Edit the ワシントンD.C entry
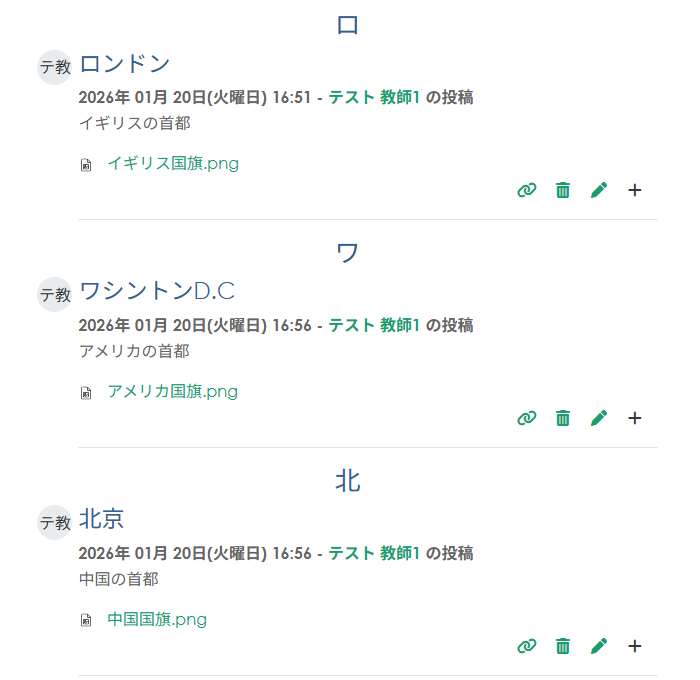Image resolution: width=700 pixels, height=680 pixels. [x=599, y=418]
